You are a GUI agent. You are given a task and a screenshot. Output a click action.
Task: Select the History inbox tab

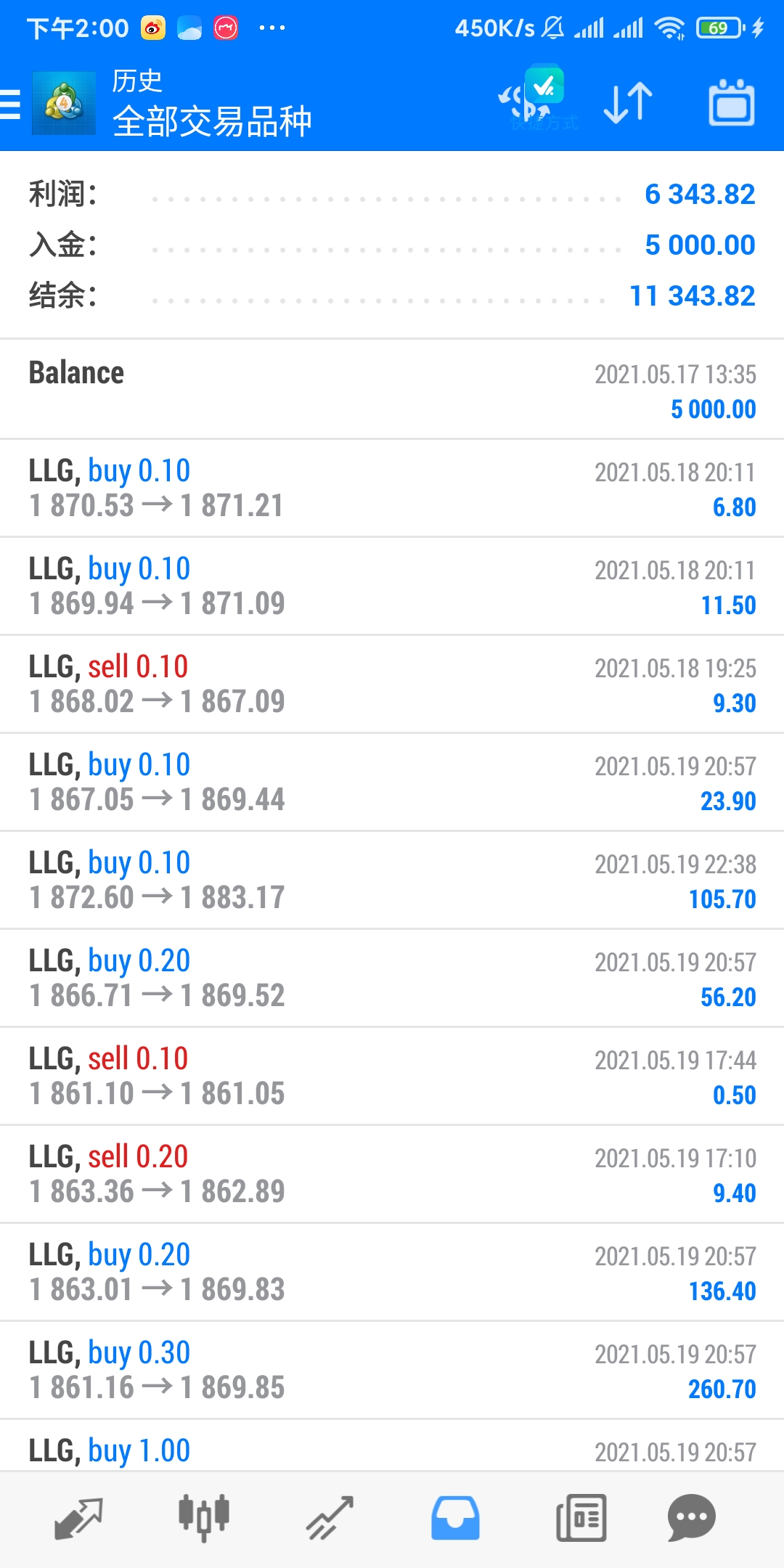(455, 1519)
